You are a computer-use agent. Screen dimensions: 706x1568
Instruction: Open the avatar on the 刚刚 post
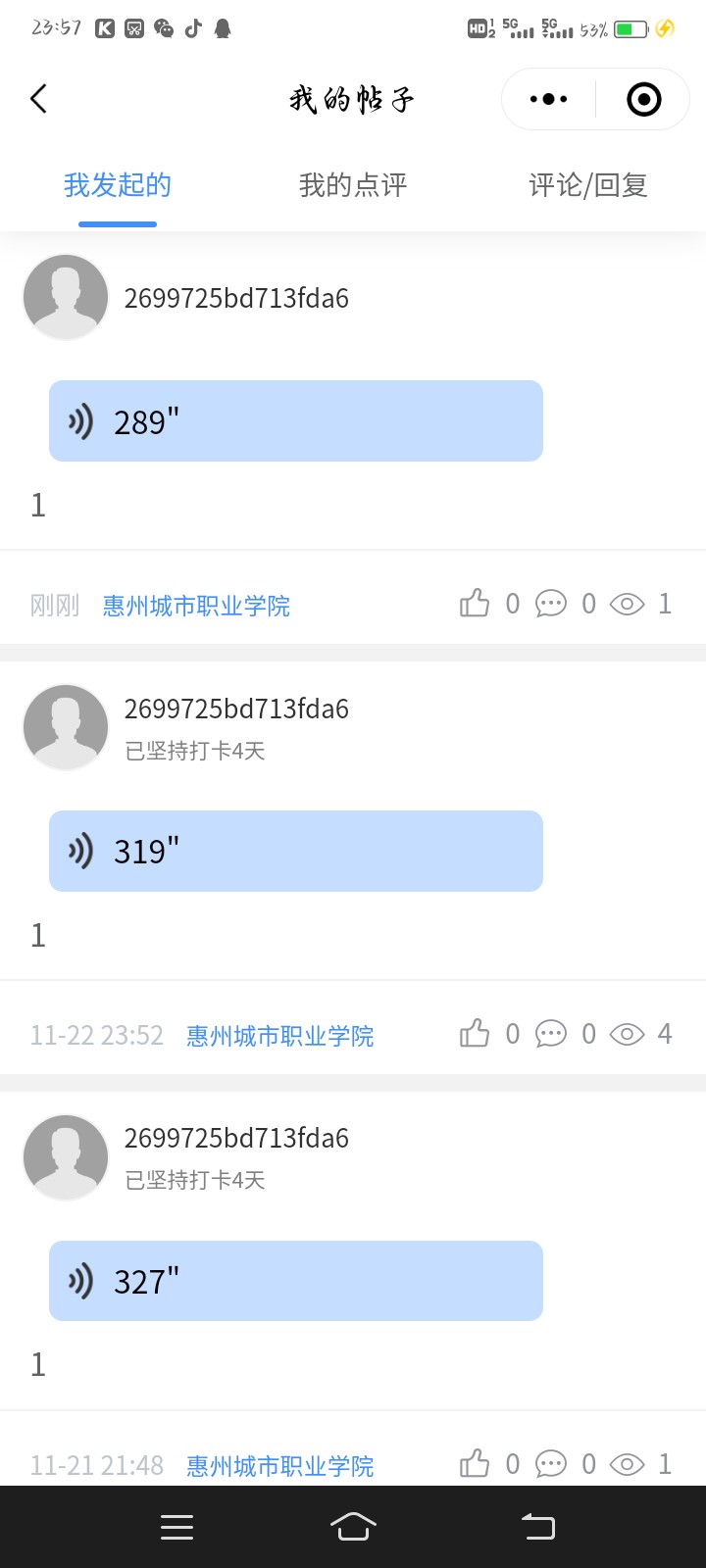click(66, 297)
